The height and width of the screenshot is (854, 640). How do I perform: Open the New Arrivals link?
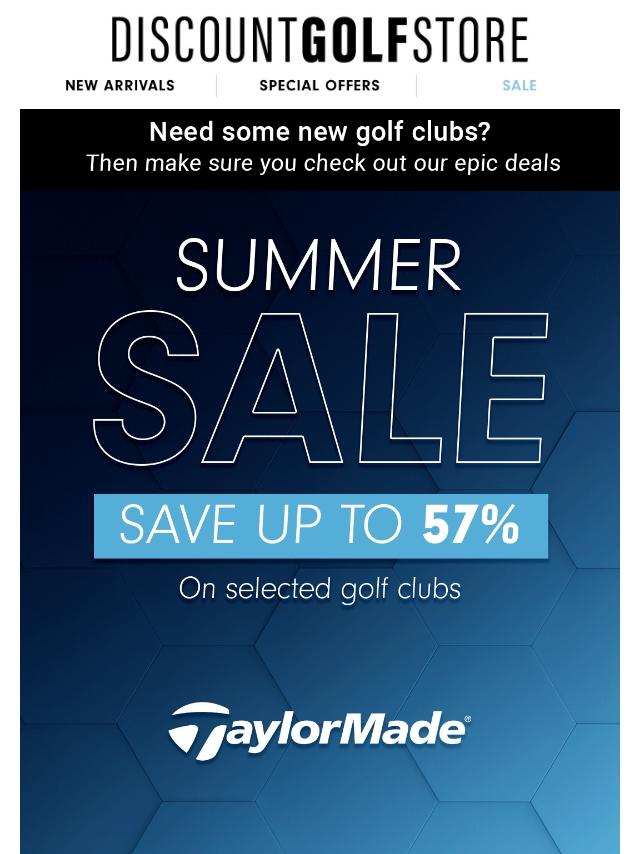pos(120,85)
